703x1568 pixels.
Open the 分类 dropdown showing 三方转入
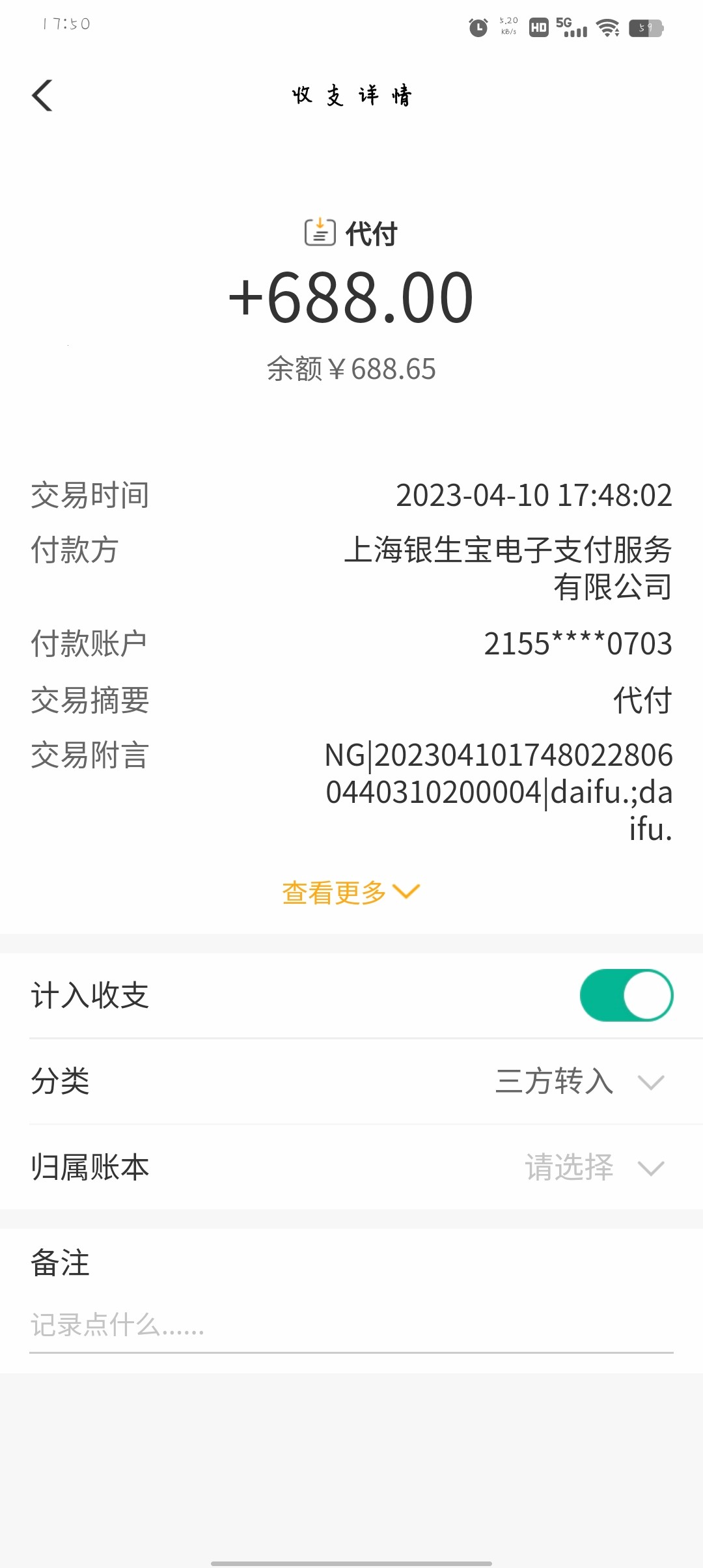click(579, 1082)
